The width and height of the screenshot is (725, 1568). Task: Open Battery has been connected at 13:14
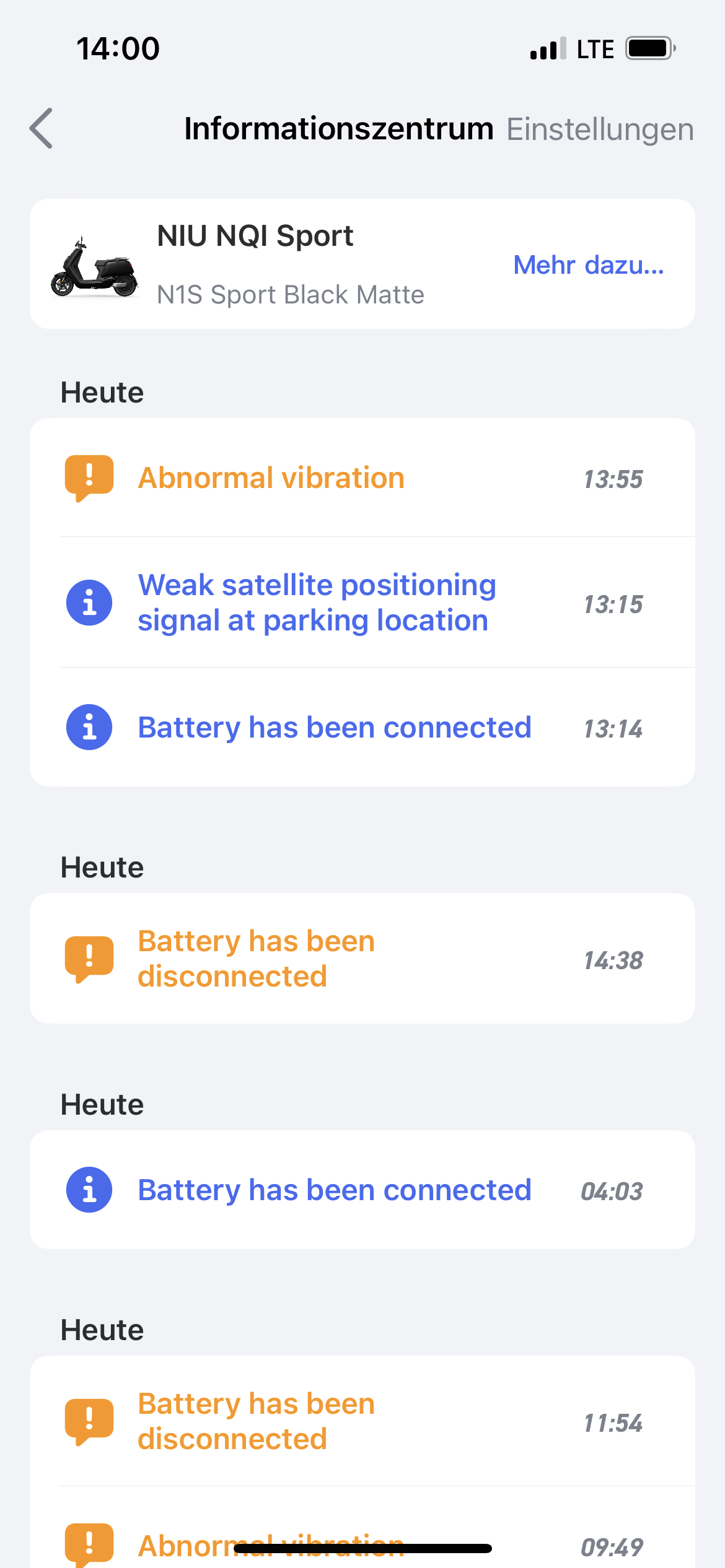334,728
